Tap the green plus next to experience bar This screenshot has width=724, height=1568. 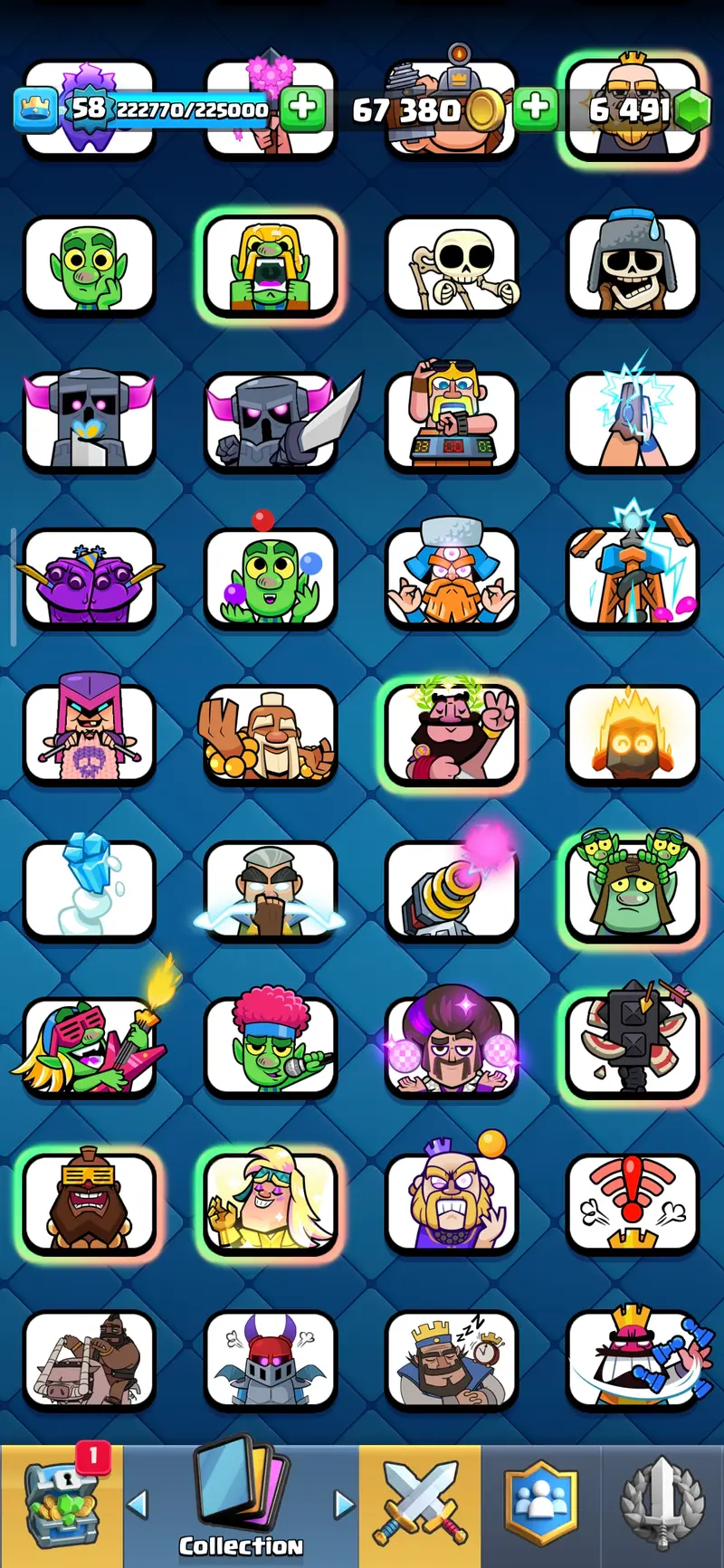pyautogui.click(x=303, y=109)
